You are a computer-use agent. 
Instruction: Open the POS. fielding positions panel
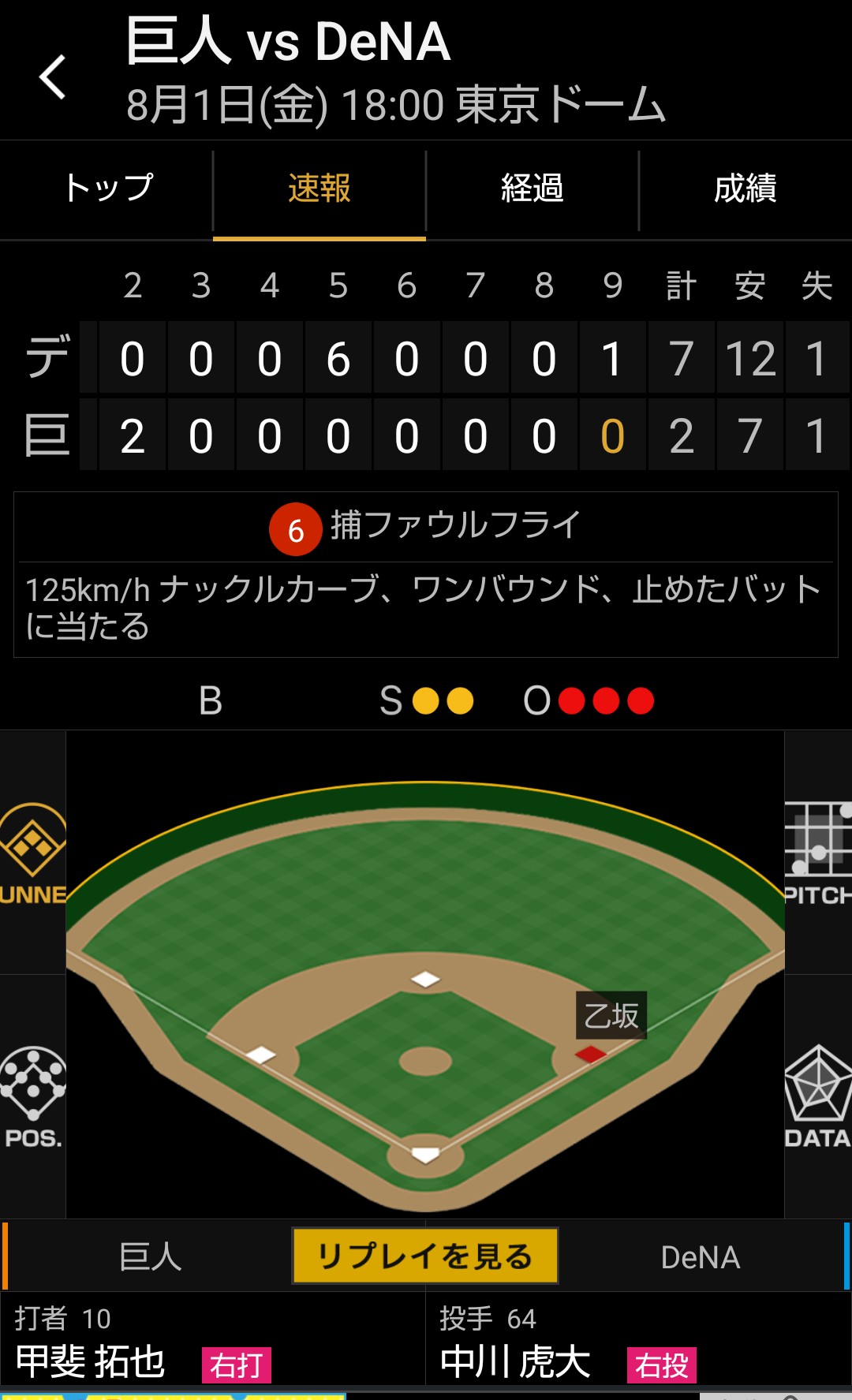point(32,1096)
